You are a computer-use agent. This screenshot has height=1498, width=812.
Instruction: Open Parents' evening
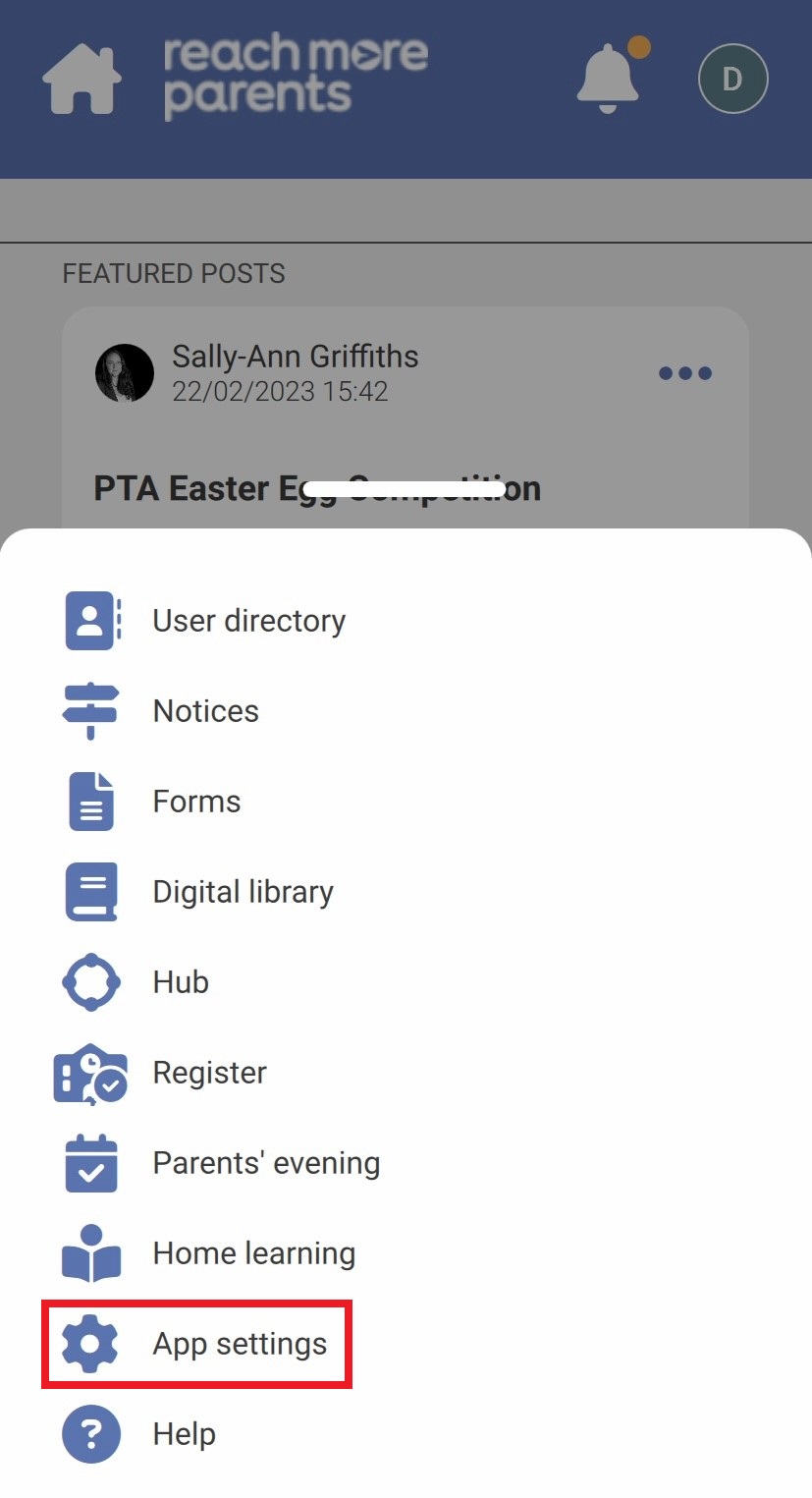266,1163
